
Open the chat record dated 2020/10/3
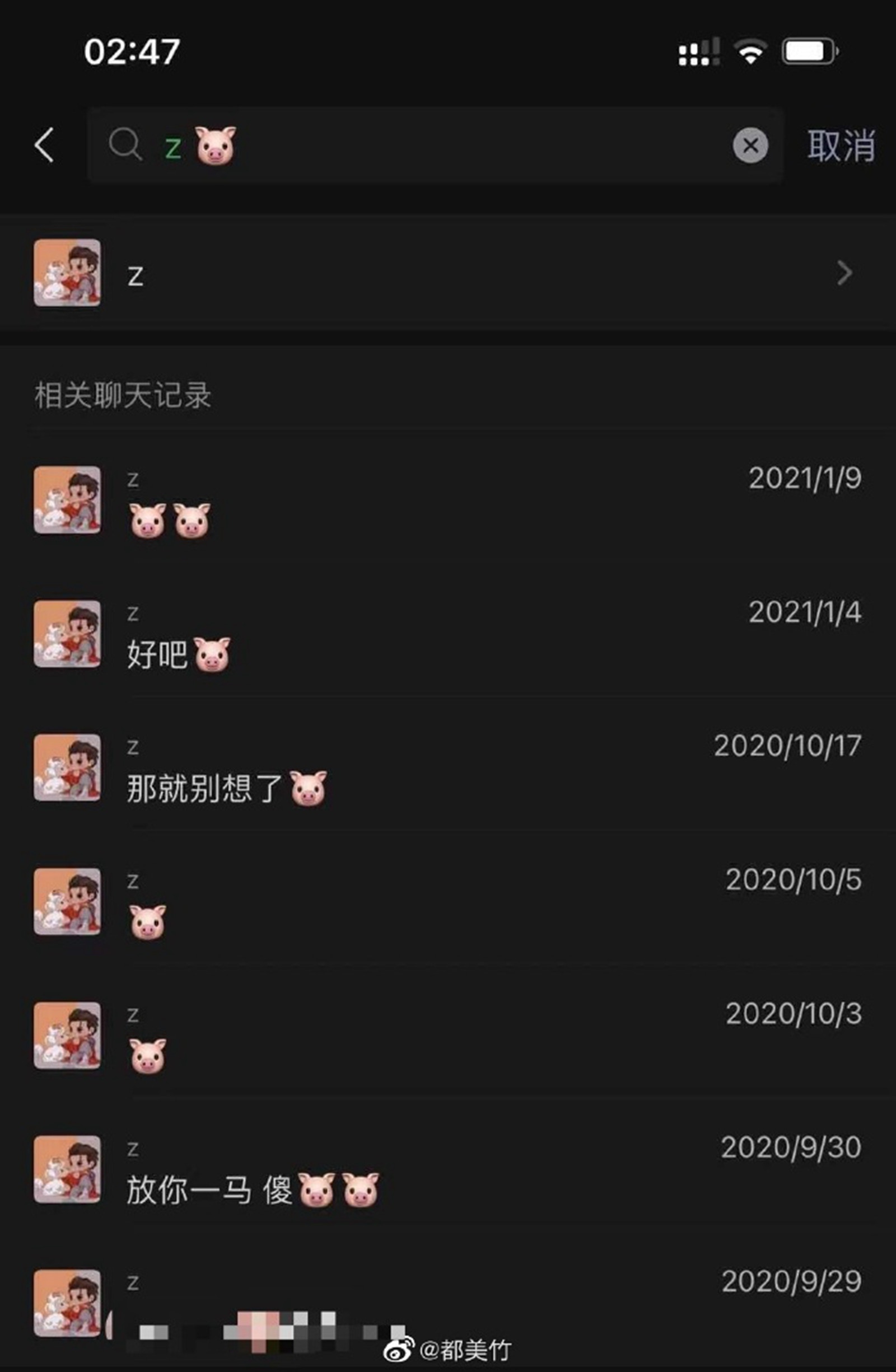click(447, 1036)
